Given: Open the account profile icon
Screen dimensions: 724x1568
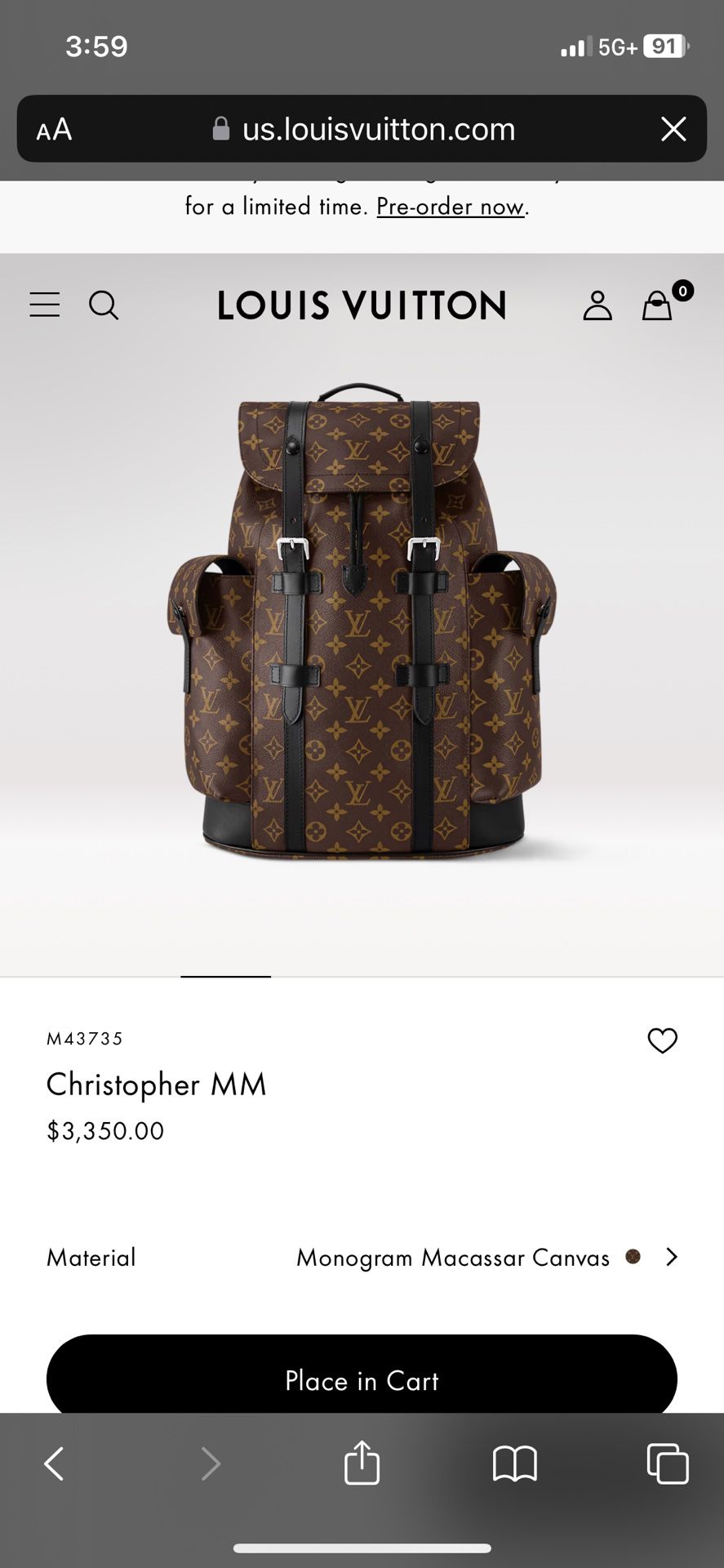Looking at the screenshot, I should click(597, 305).
